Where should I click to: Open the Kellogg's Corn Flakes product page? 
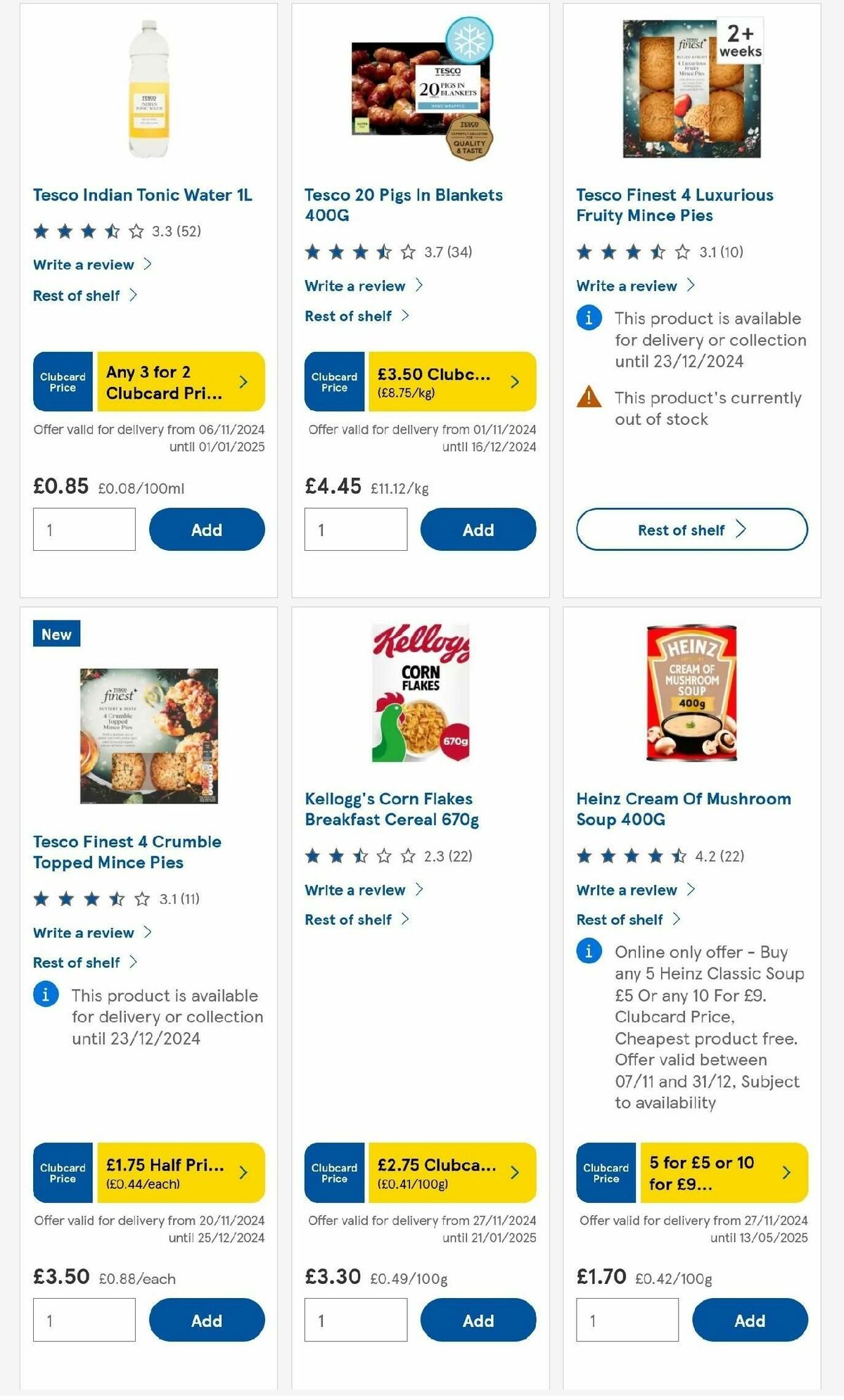[388, 808]
